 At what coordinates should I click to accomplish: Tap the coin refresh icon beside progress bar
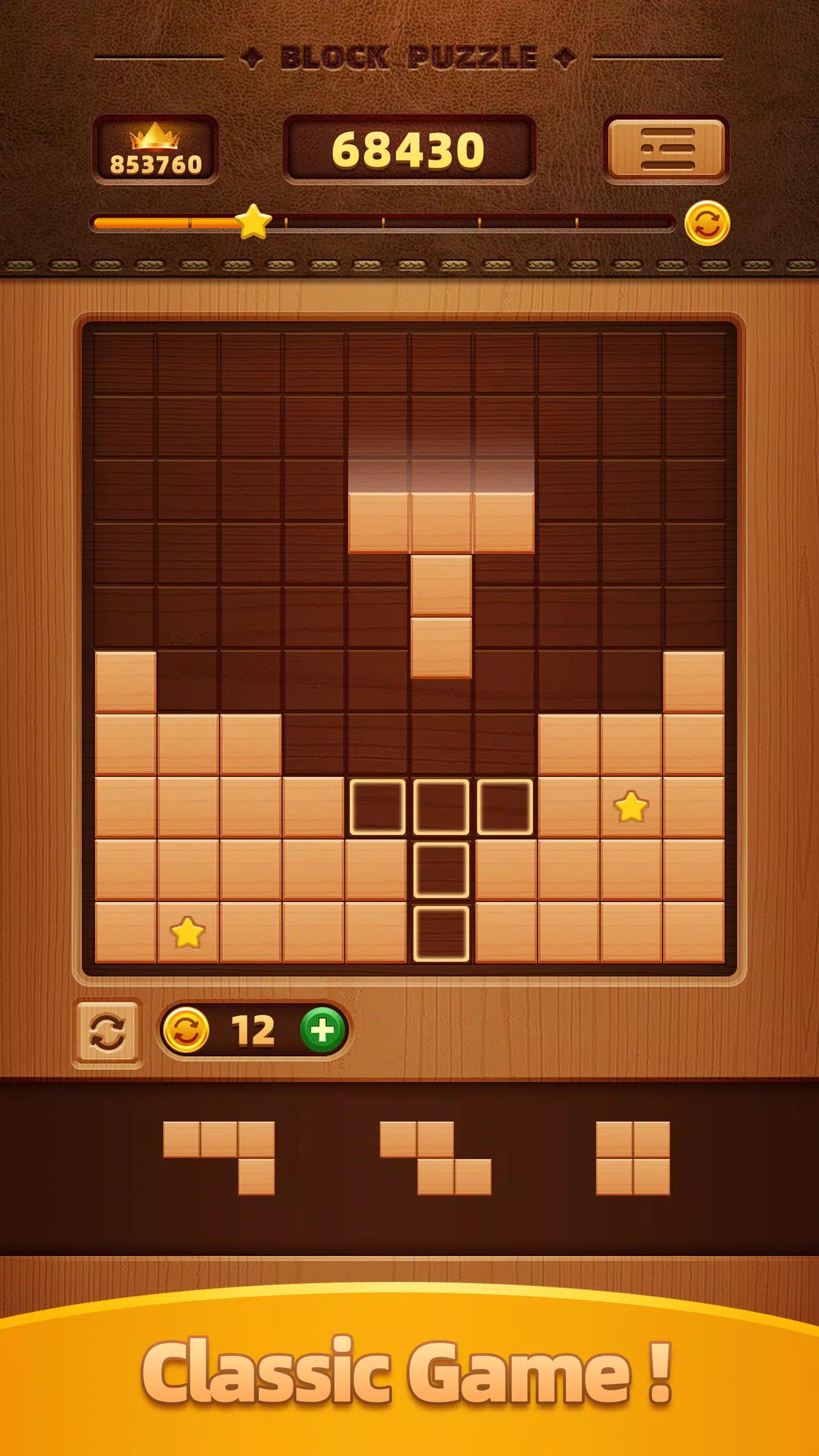(x=707, y=223)
